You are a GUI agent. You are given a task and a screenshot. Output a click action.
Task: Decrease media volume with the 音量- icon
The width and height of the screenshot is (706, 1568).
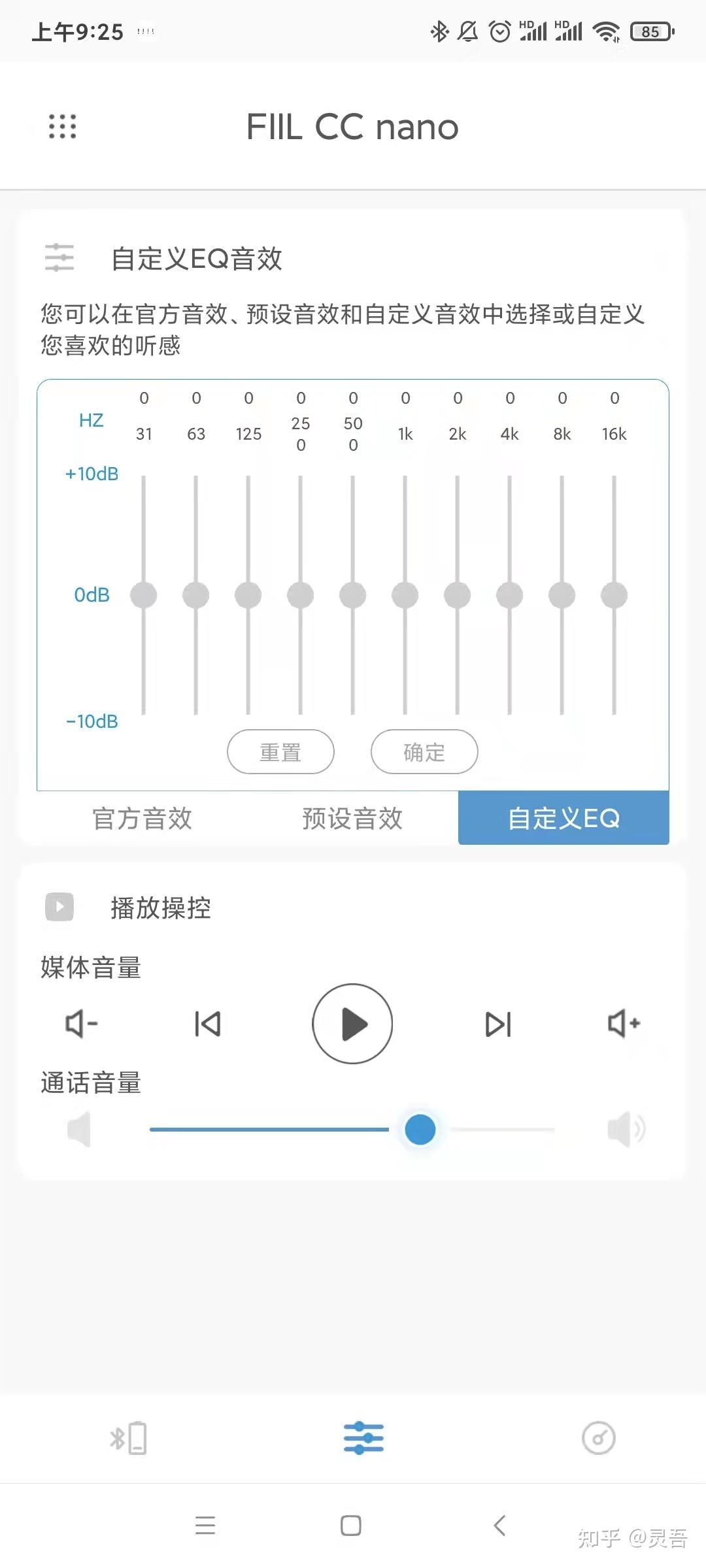click(x=80, y=1024)
